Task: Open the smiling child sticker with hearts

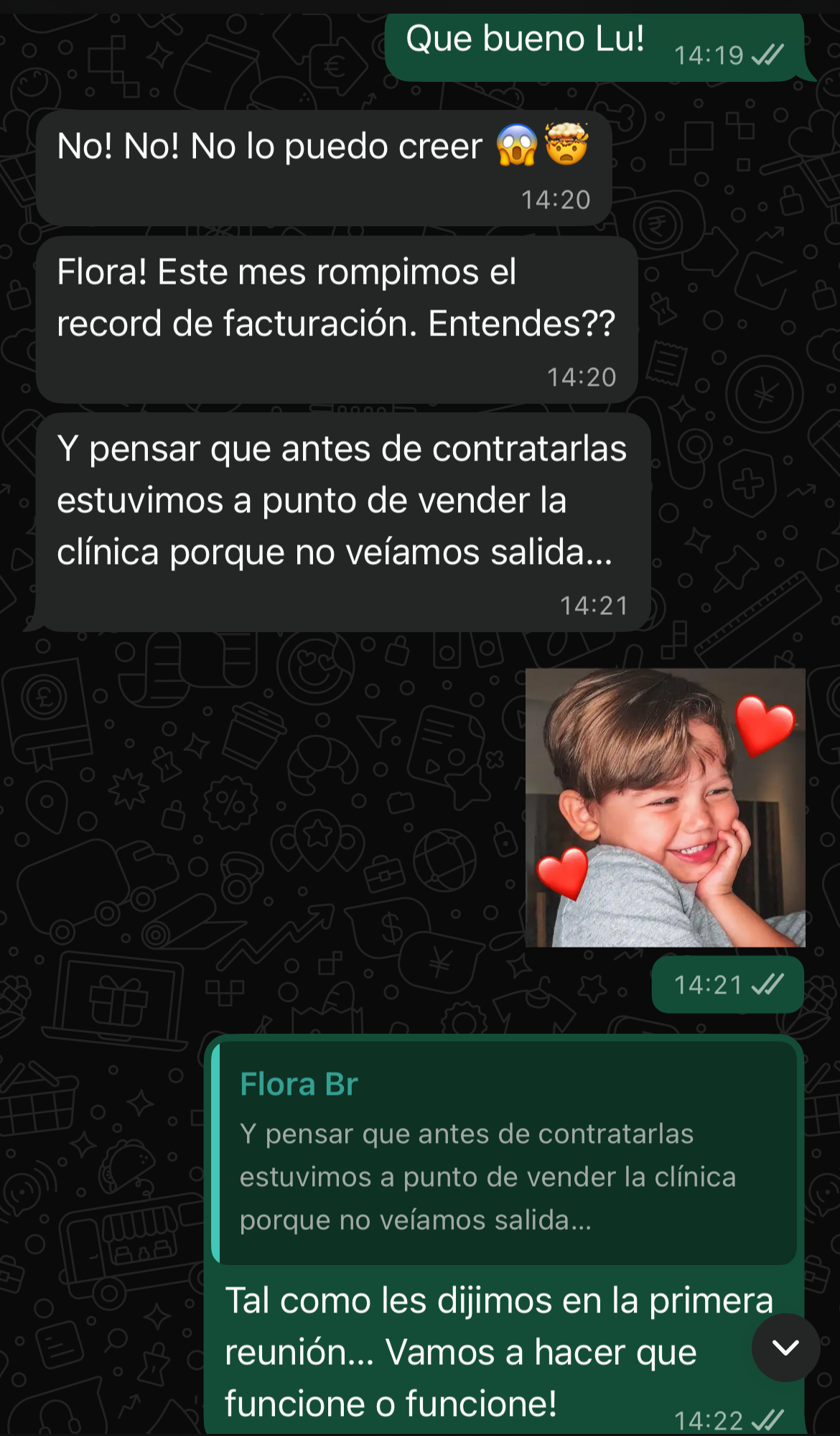Action: click(665, 808)
